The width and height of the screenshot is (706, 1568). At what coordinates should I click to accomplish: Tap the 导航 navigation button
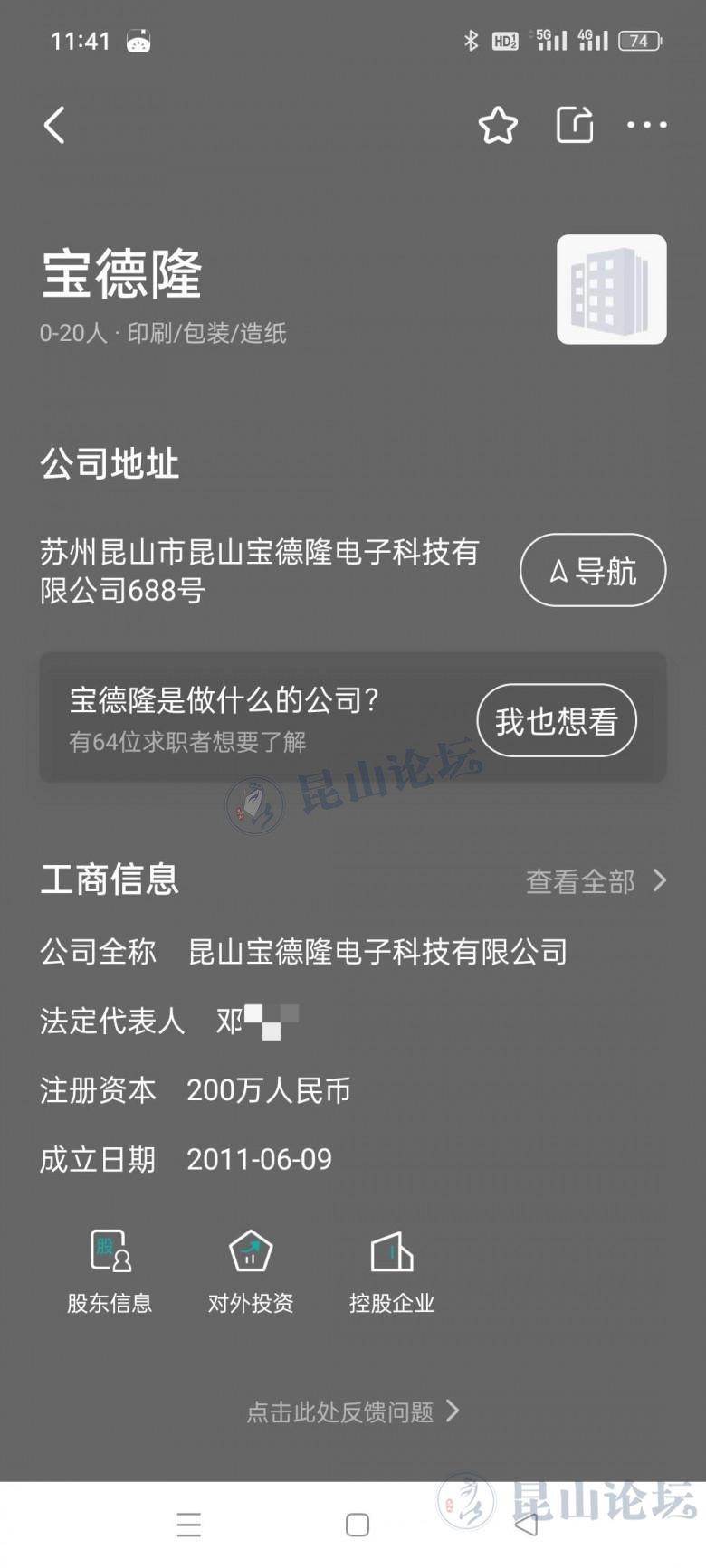pos(593,571)
